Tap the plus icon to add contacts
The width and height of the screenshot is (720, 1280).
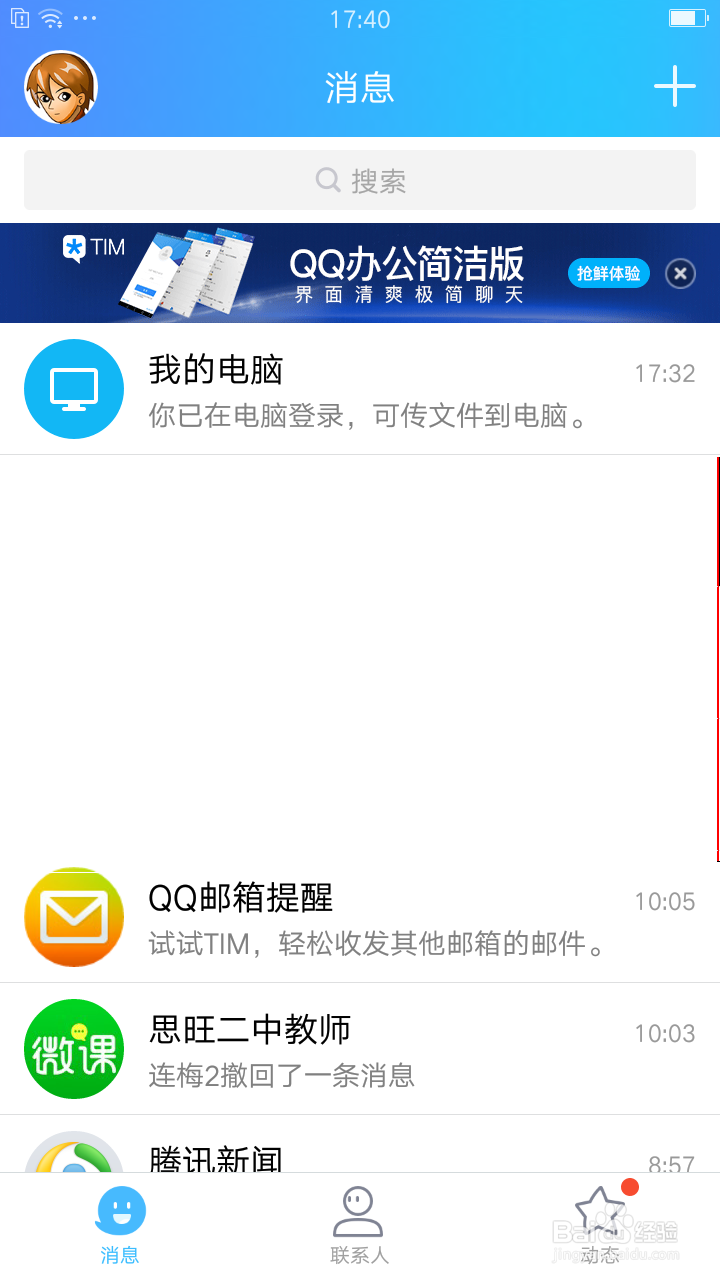(675, 86)
